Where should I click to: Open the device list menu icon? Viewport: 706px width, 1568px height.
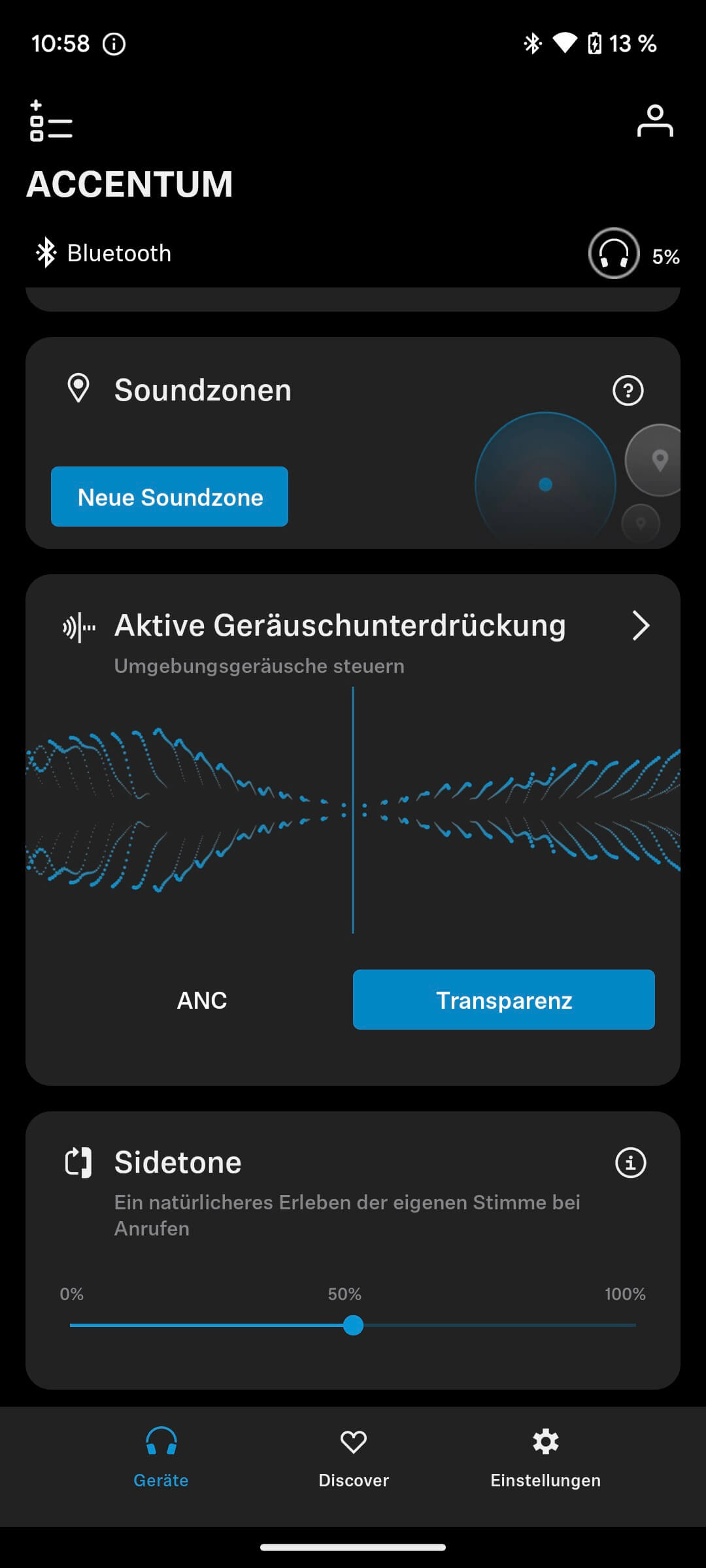pos(50,121)
